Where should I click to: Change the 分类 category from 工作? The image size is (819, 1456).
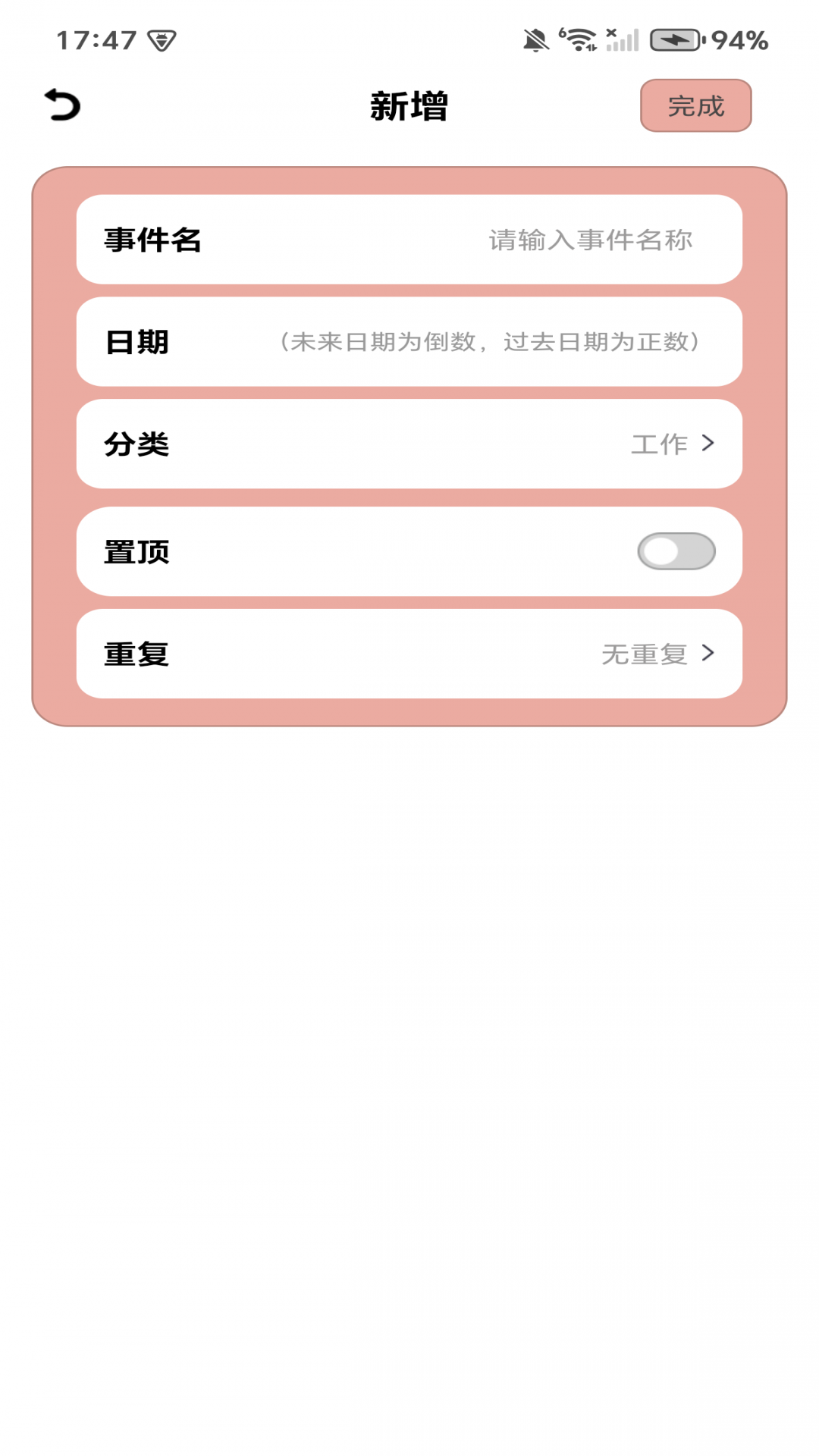coord(672,444)
